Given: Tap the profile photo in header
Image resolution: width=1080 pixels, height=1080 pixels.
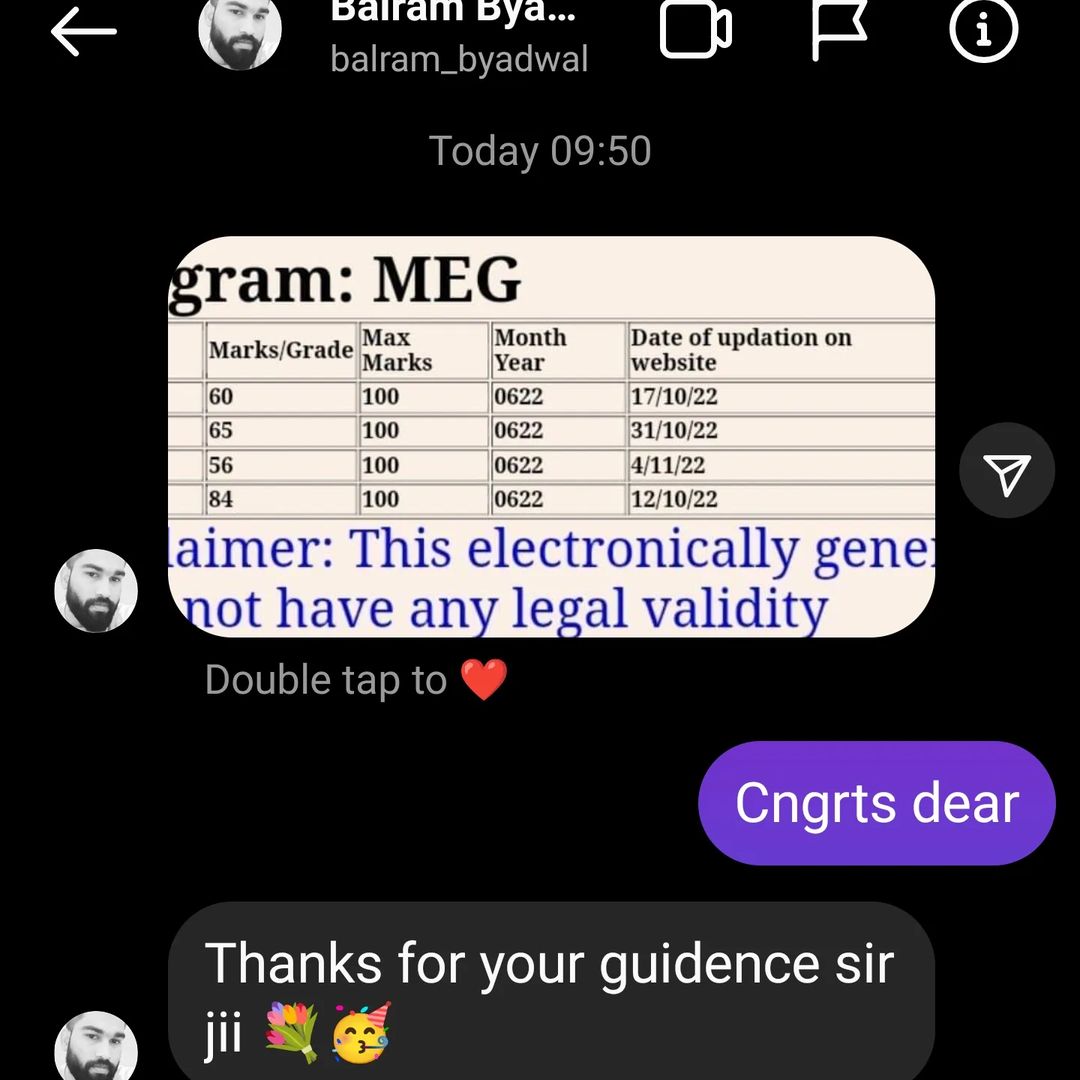Looking at the screenshot, I should click(240, 32).
